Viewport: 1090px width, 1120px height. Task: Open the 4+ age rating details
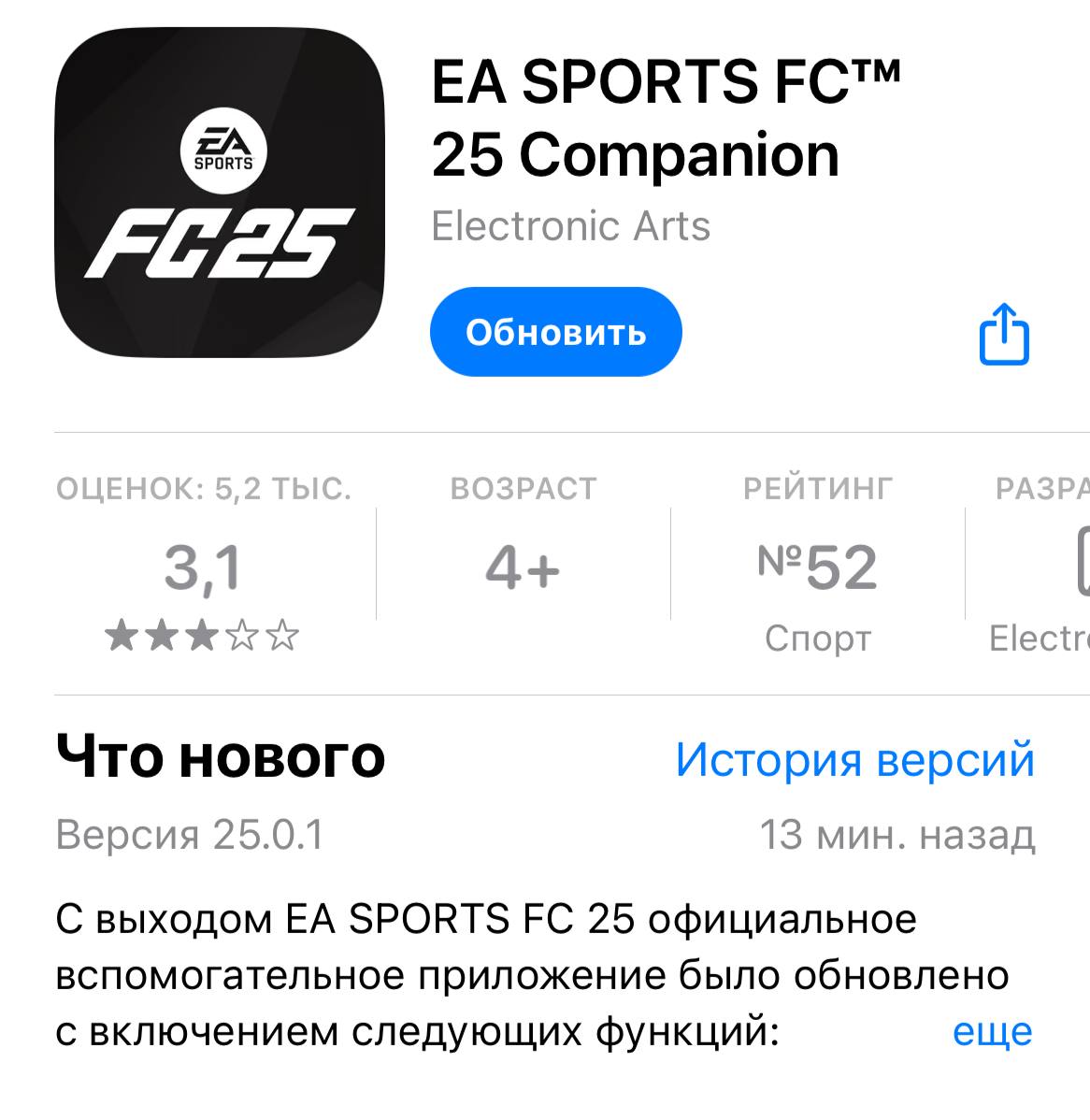[523, 567]
